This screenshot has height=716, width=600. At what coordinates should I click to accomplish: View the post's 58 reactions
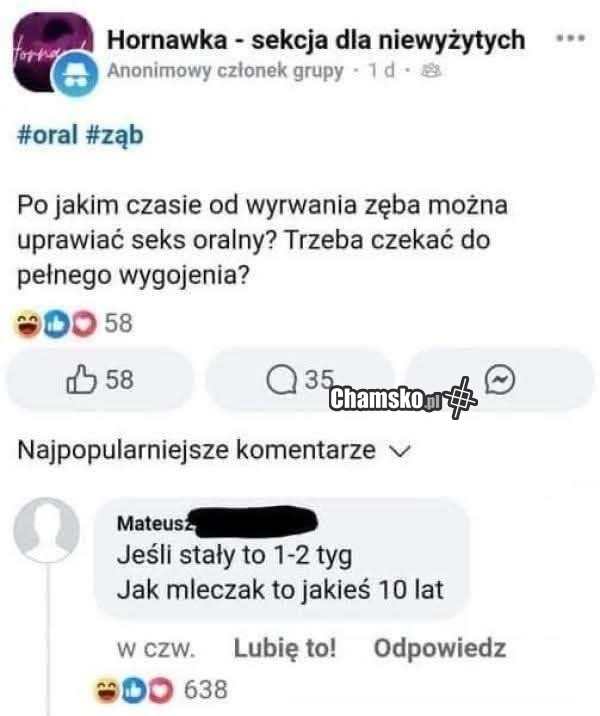point(75,324)
